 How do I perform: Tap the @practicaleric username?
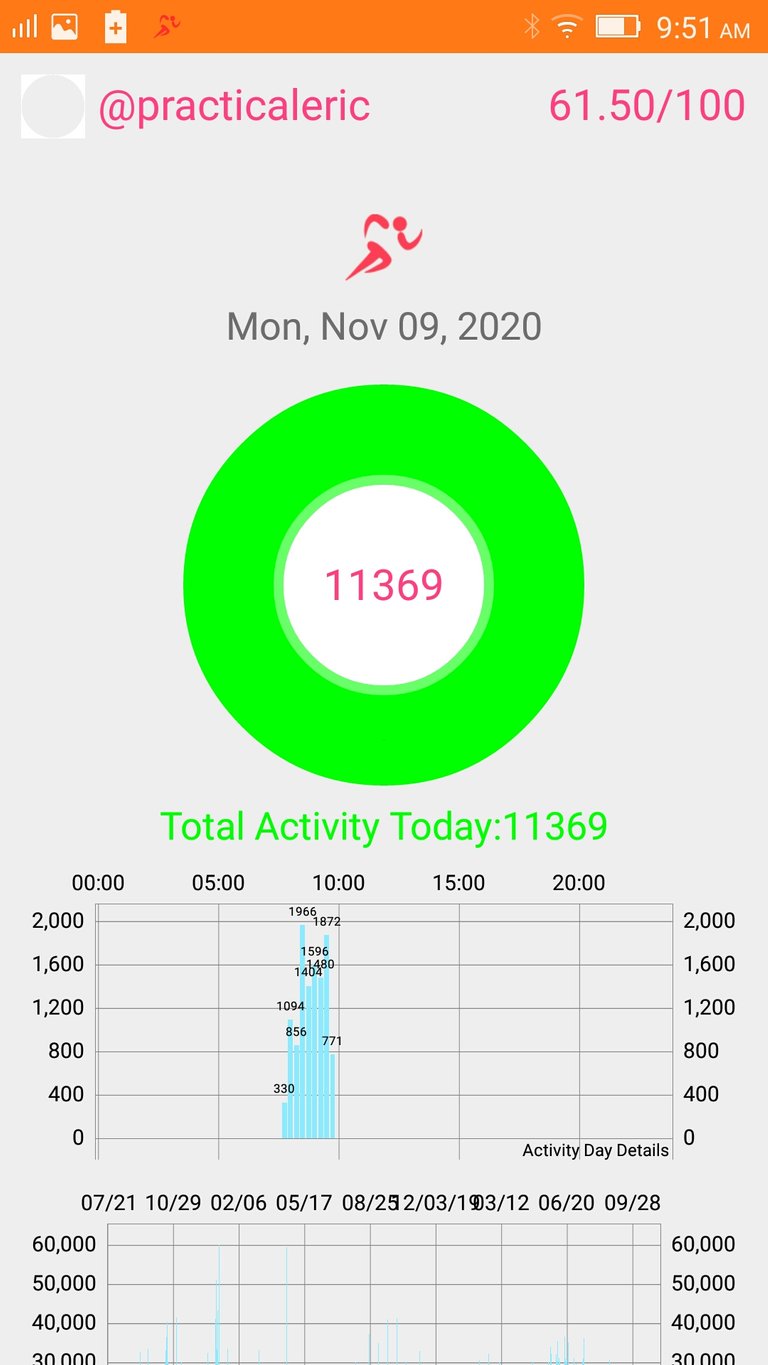pyautogui.click(x=234, y=107)
